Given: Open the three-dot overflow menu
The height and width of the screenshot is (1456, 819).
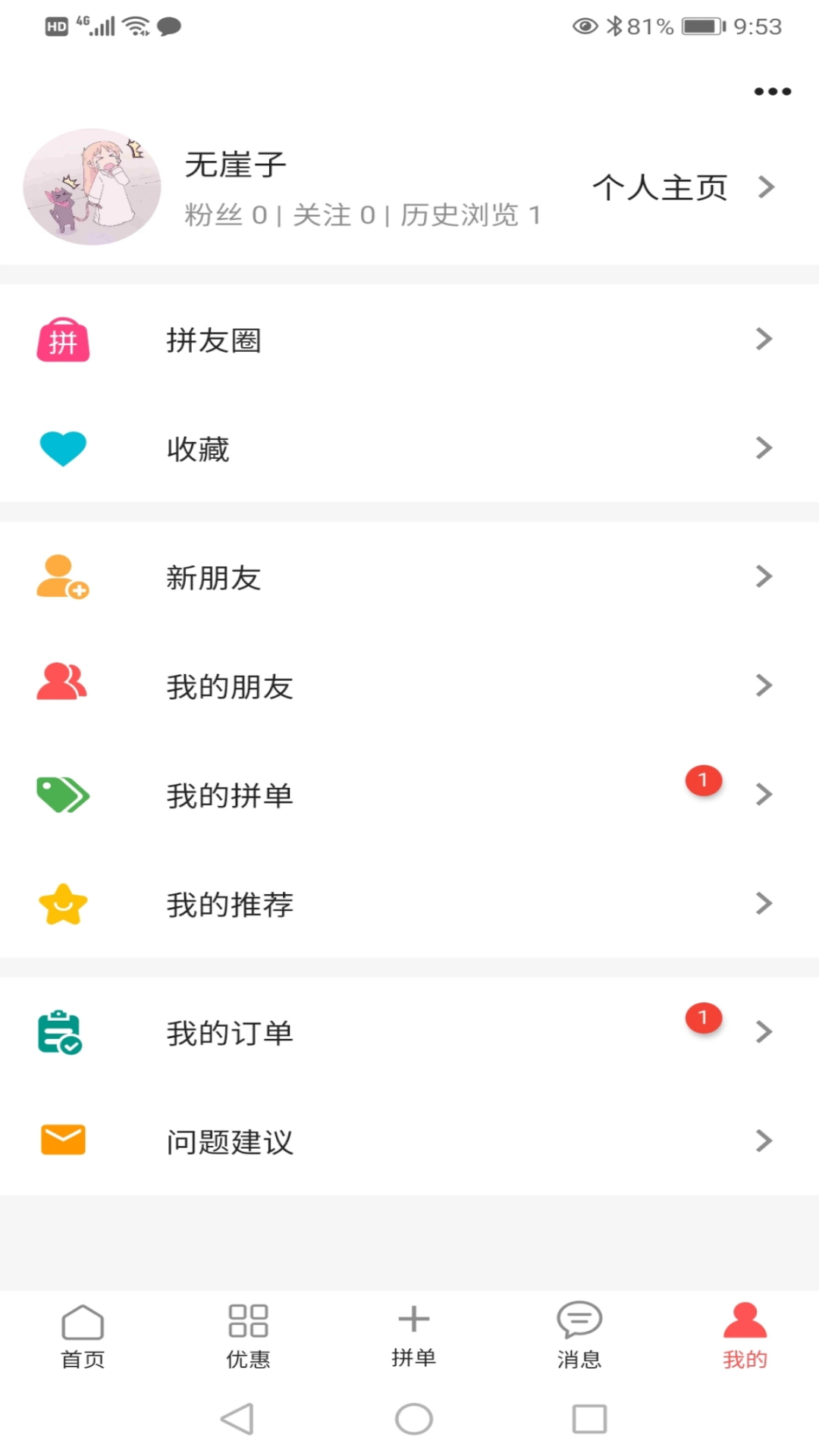Looking at the screenshot, I should (772, 92).
